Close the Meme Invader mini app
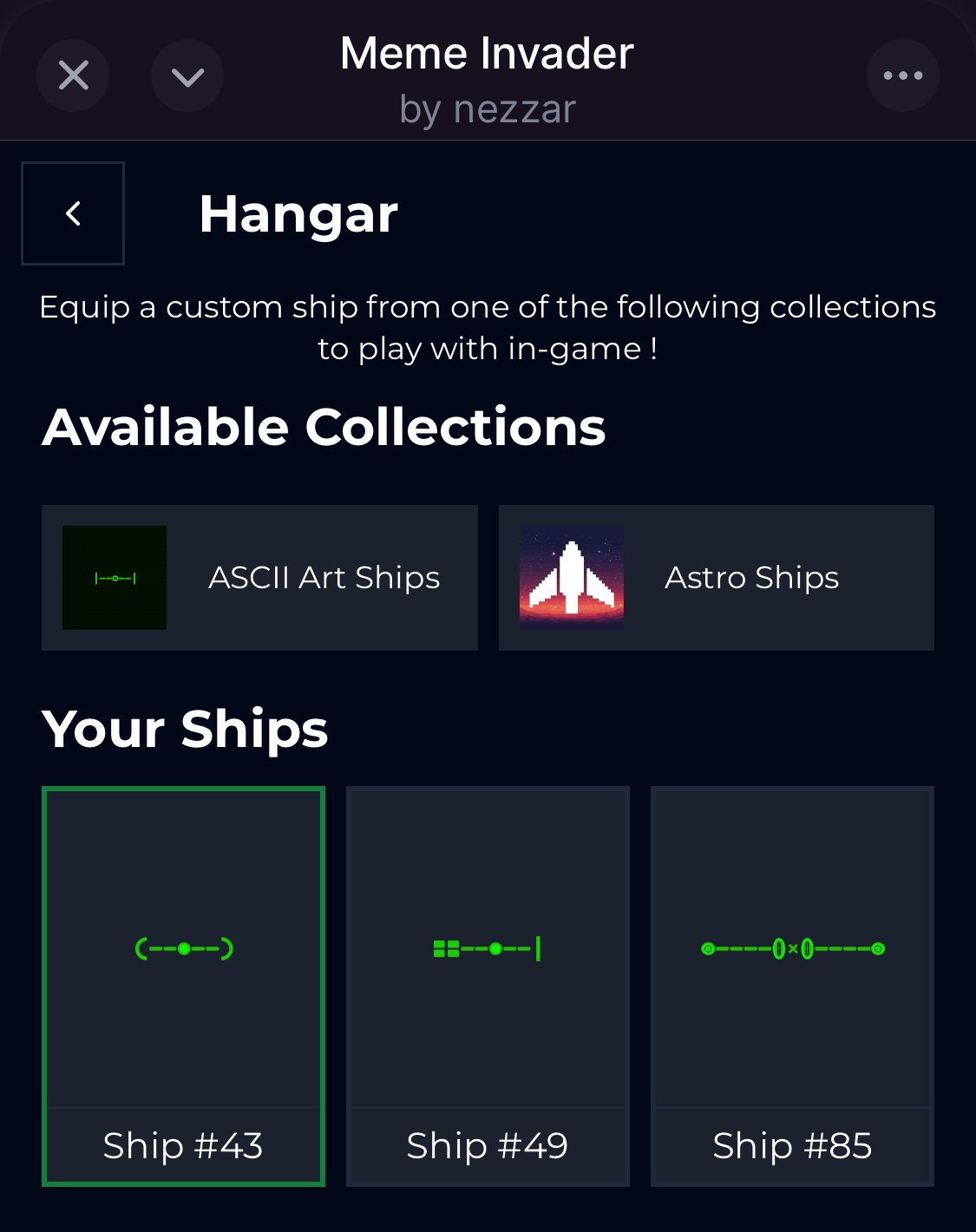Image resolution: width=976 pixels, height=1232 pixels. 73,75
